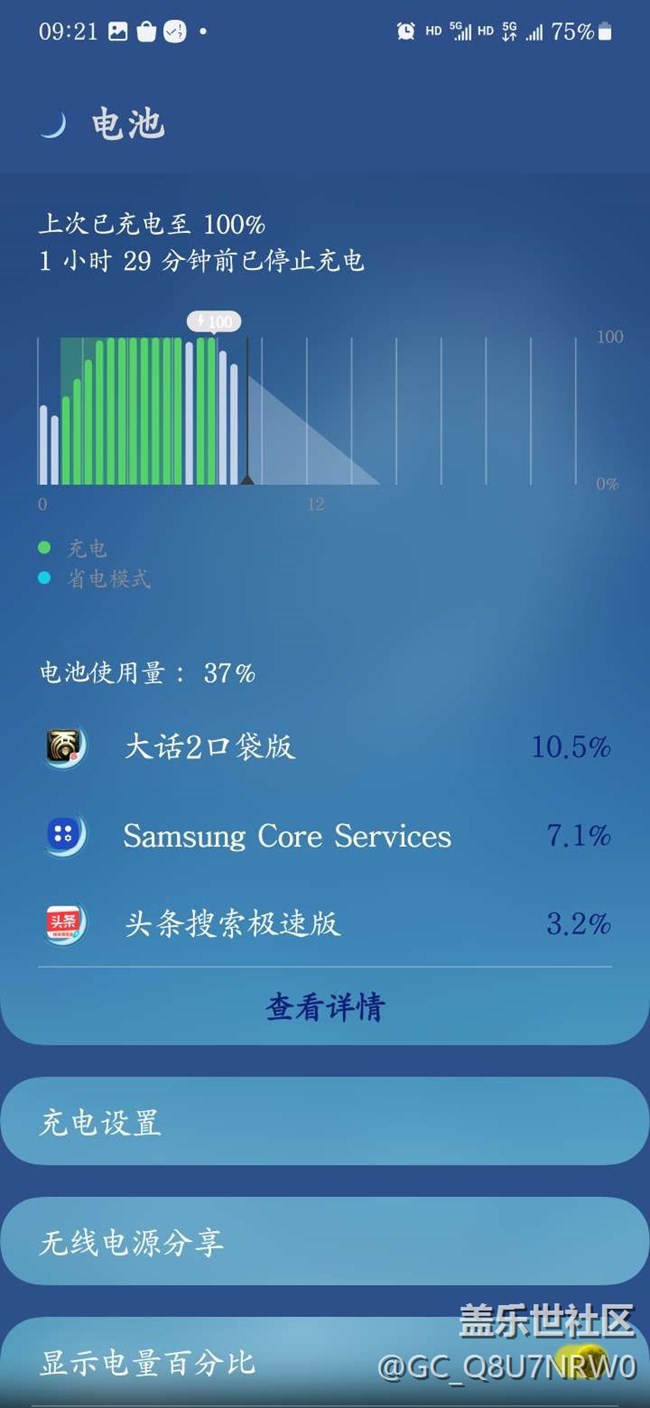This screenshot has width=650, height=1408.
Task: Open 充电设置 row
Action: pos(325,1122)
